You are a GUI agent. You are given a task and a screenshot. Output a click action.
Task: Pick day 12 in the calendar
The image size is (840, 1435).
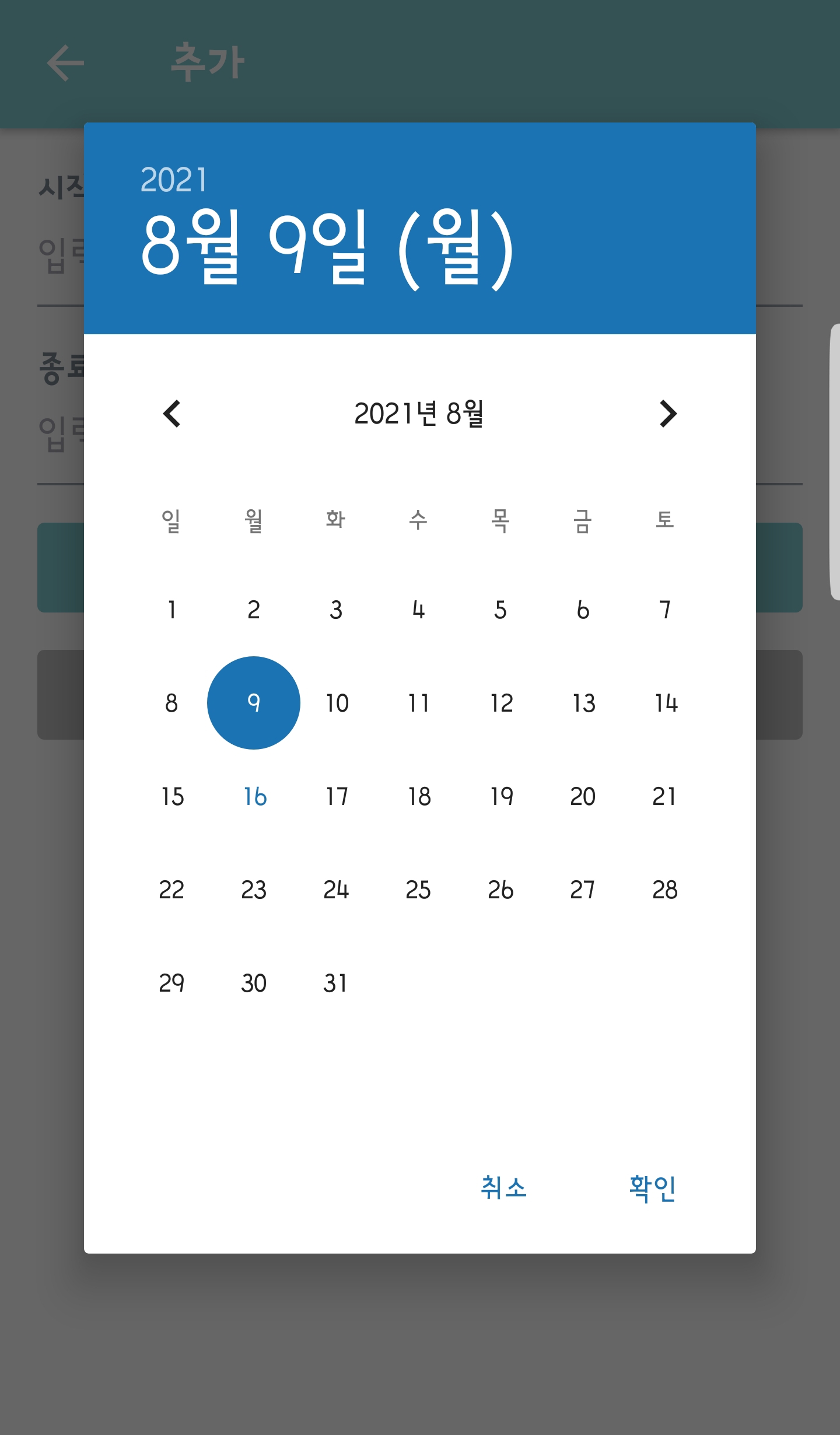501,703
